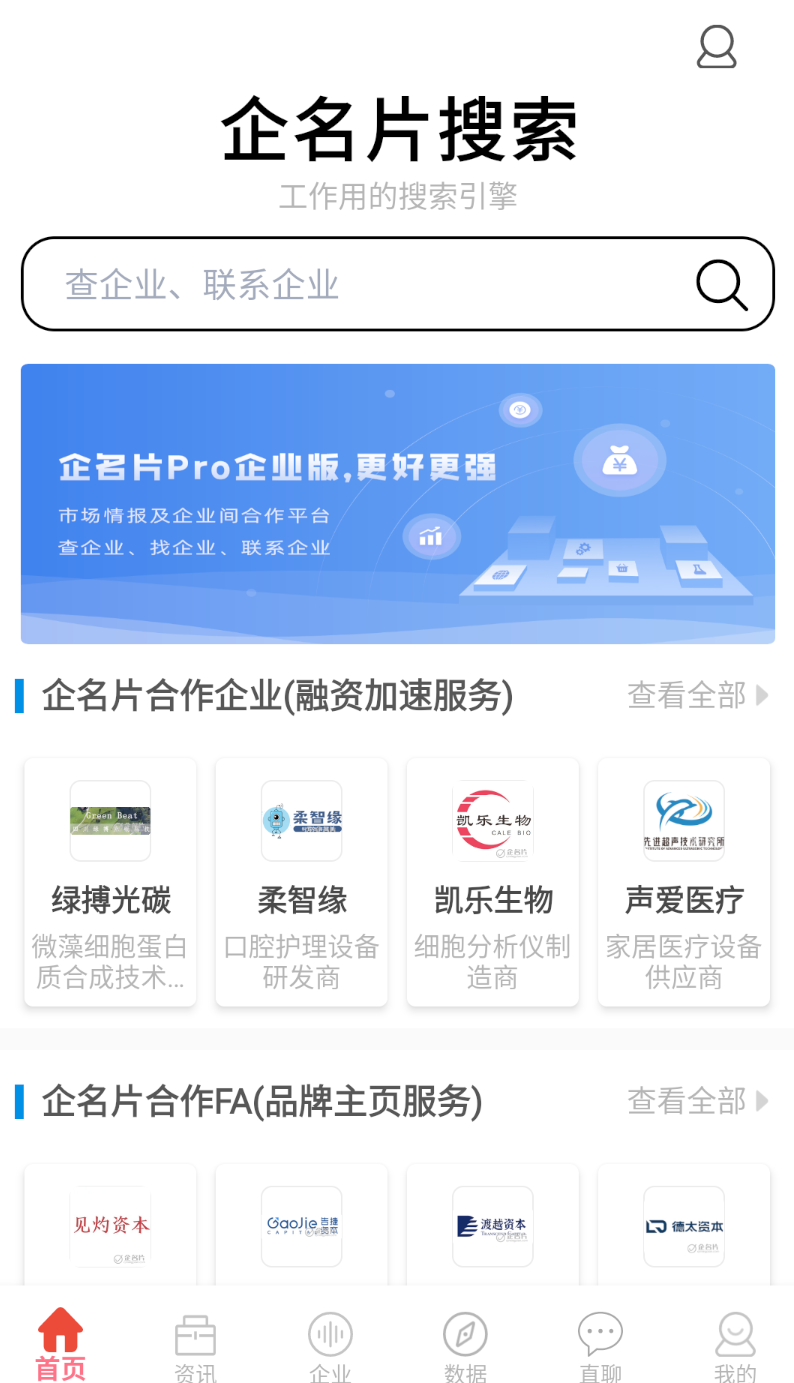Open the 柔智缘 company card

click(x=301, y=882)
